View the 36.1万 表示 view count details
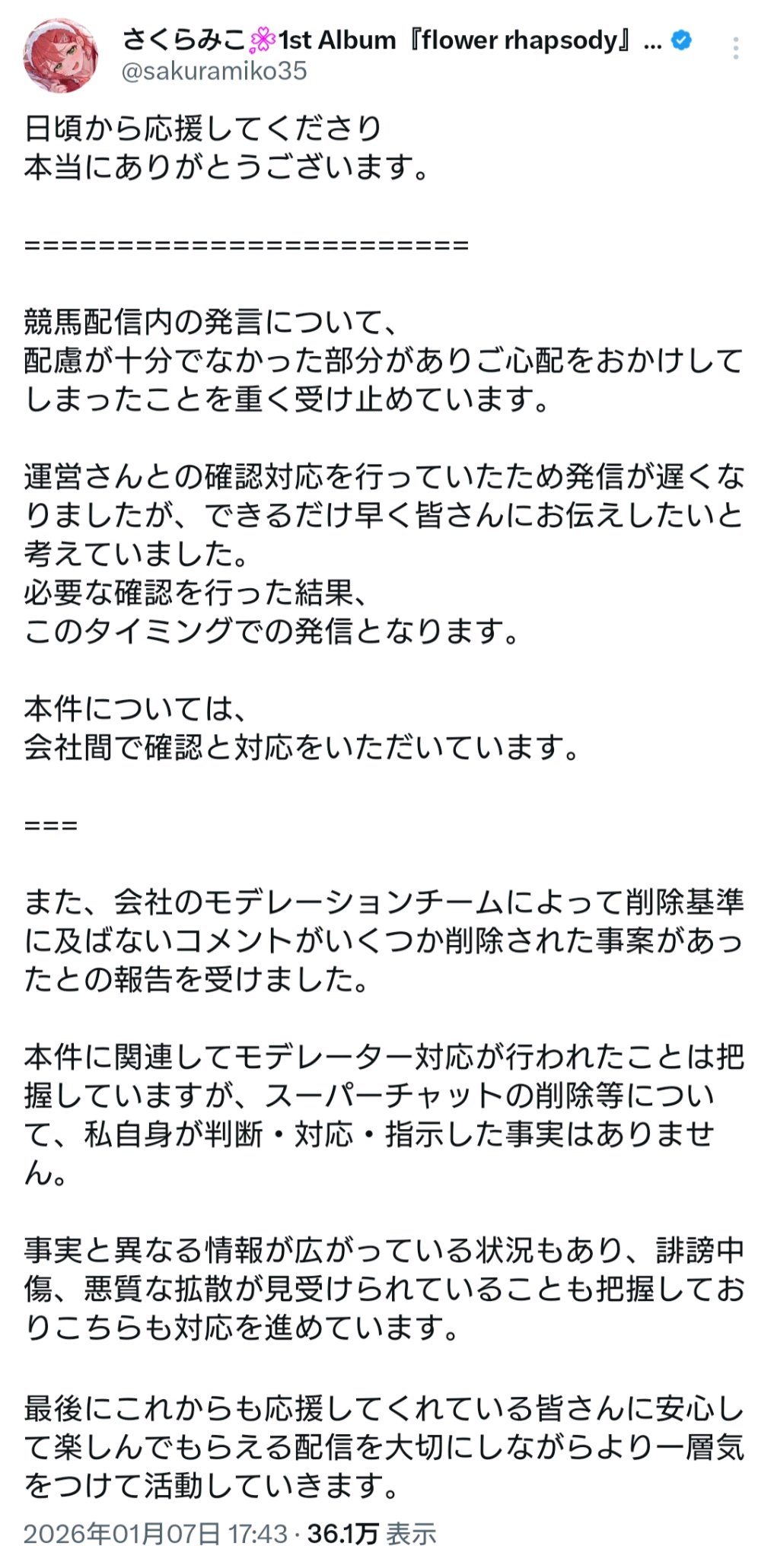 (x=371, y=1534)
